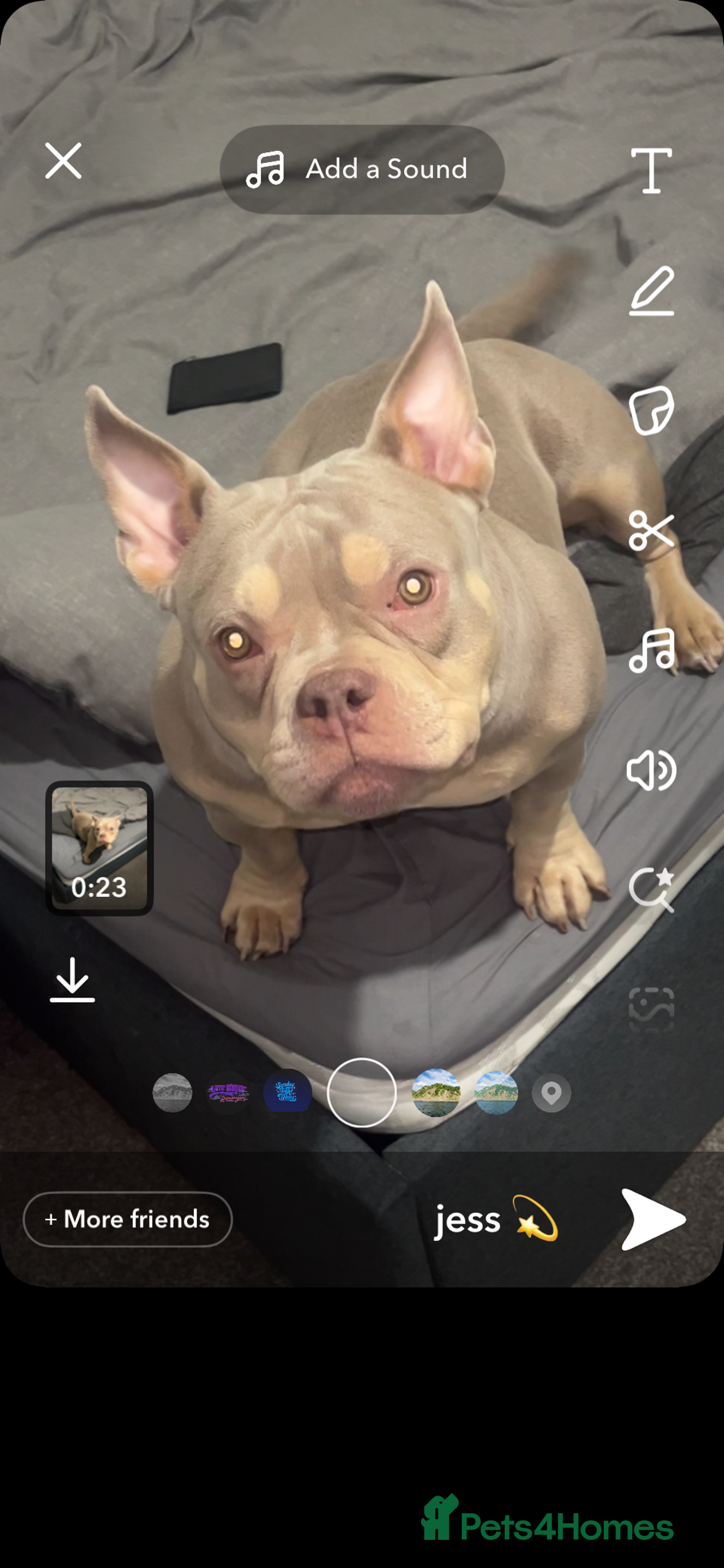Mute the video's sound
Image resolution: width=724 pixels, height=1568 pixels.
tap(651, 770)
